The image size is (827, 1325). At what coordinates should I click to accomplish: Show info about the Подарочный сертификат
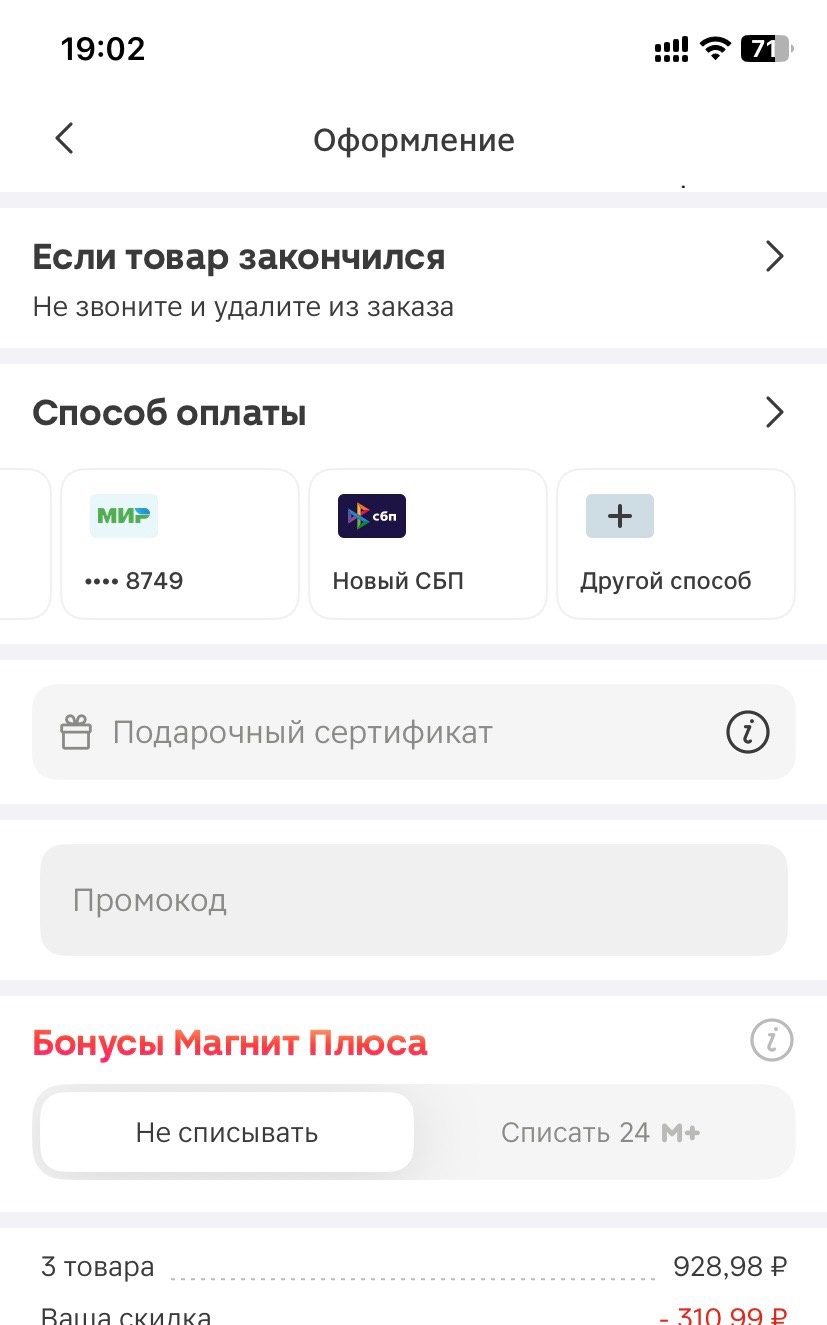(x=747, y=733)
